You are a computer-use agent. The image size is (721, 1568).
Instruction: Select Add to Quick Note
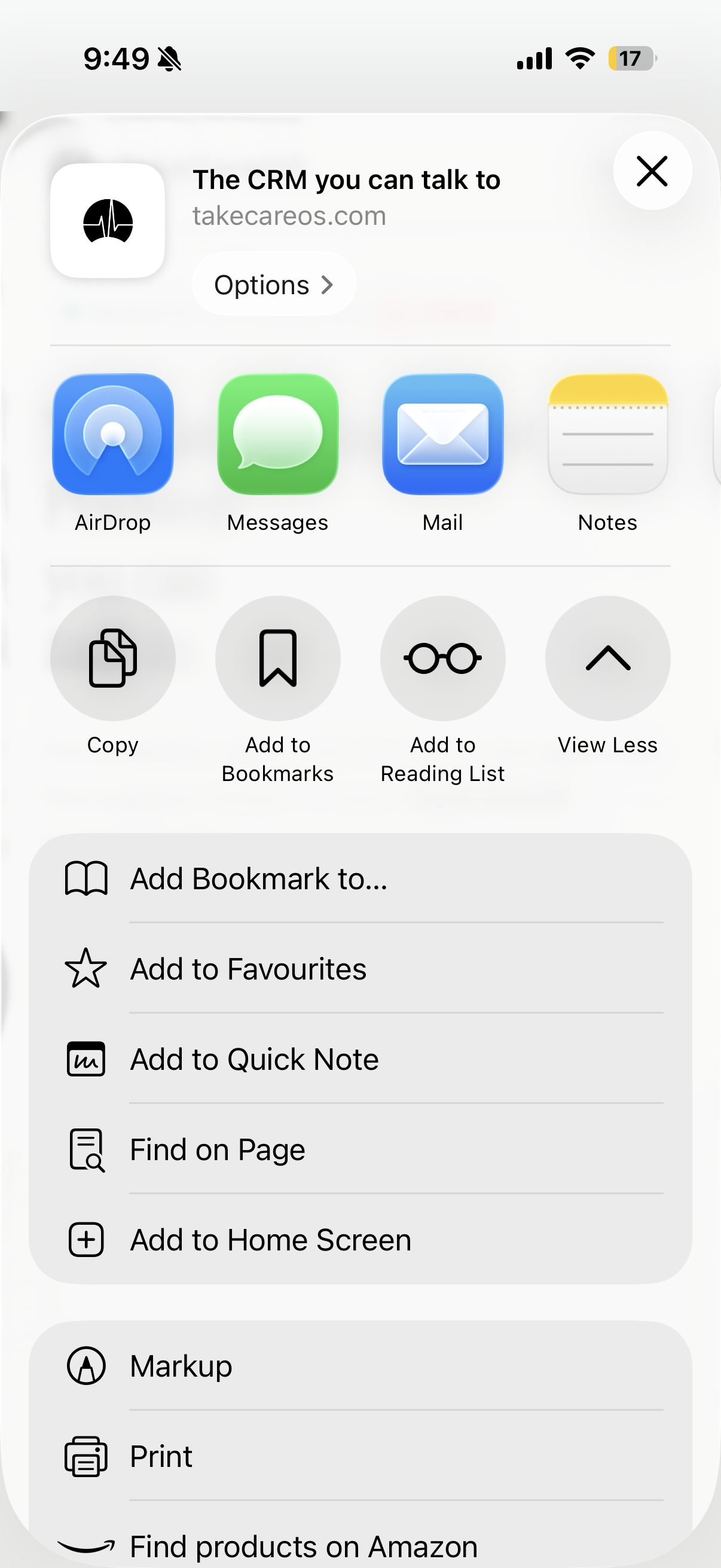tap(360, 1059)
